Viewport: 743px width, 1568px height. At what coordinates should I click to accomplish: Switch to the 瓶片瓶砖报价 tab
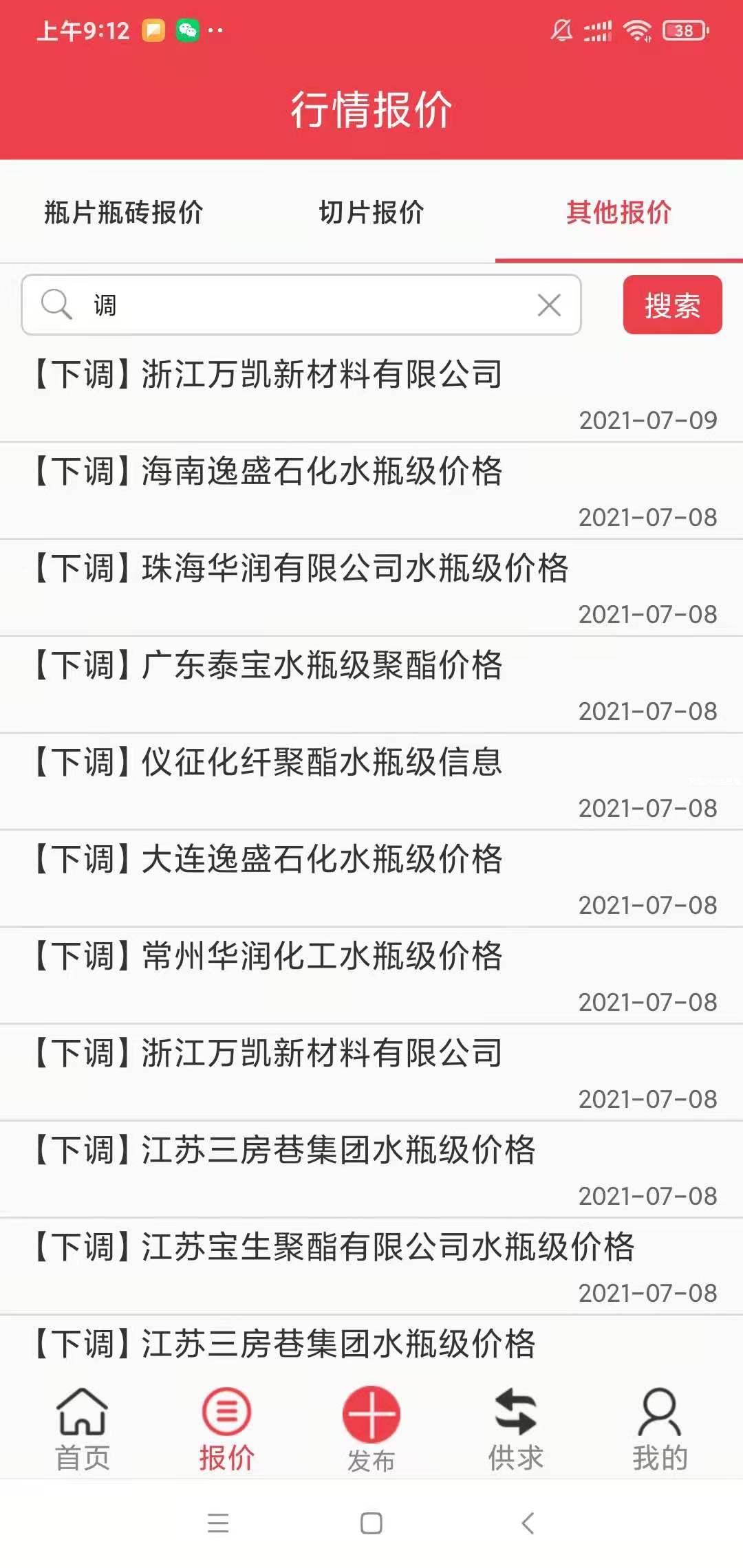[124, 213]
